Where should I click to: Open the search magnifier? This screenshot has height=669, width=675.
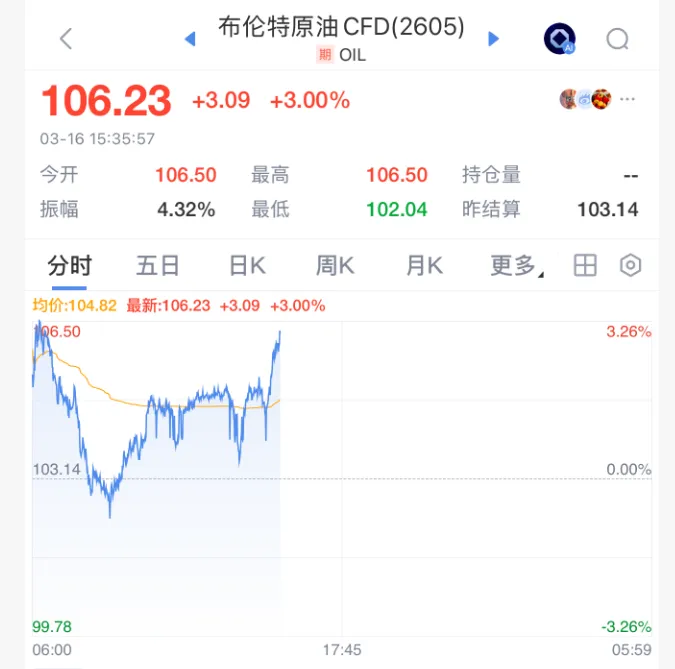(x=618, y=39)
